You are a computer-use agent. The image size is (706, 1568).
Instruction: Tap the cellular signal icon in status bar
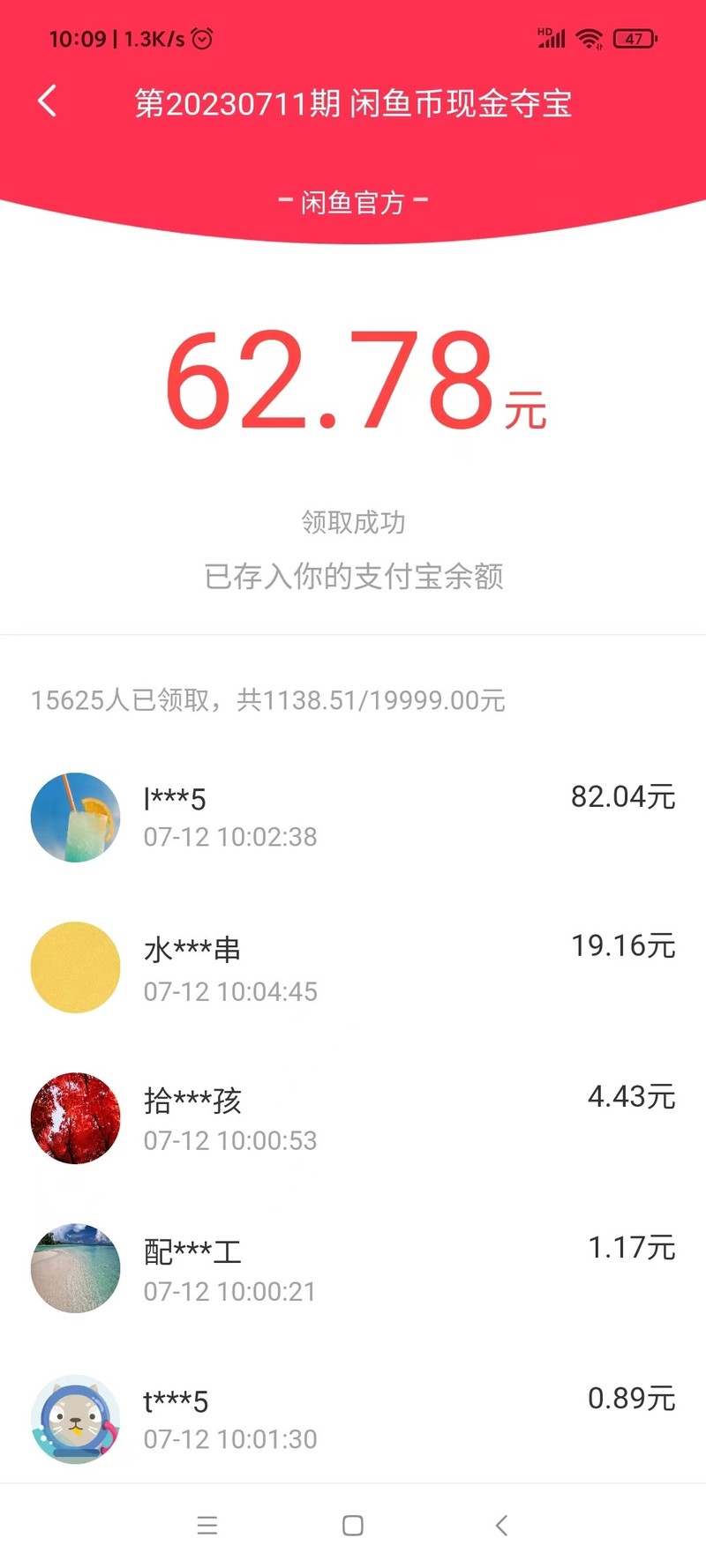click(550, 38)
